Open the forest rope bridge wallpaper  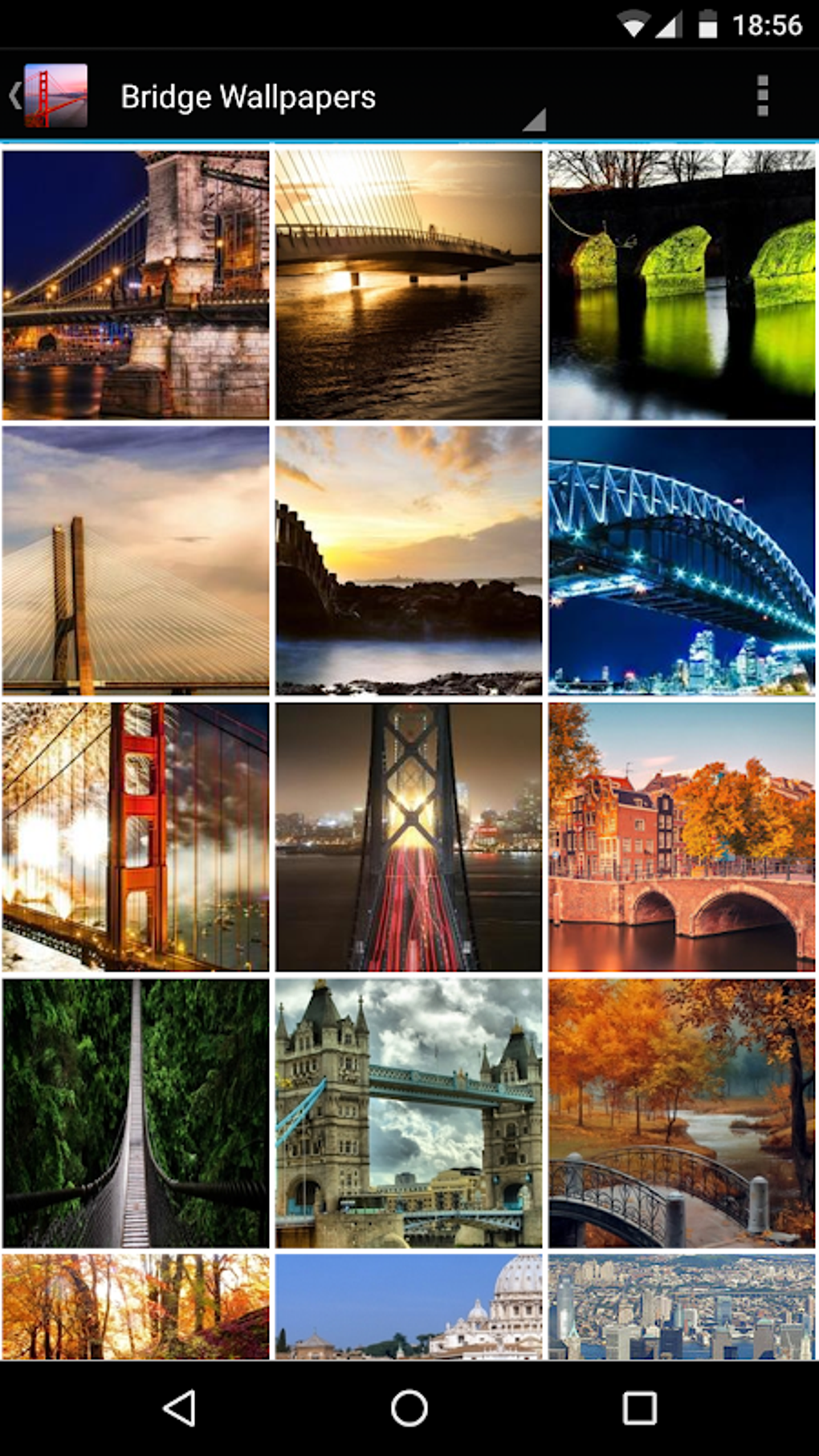coord(136,1112)
